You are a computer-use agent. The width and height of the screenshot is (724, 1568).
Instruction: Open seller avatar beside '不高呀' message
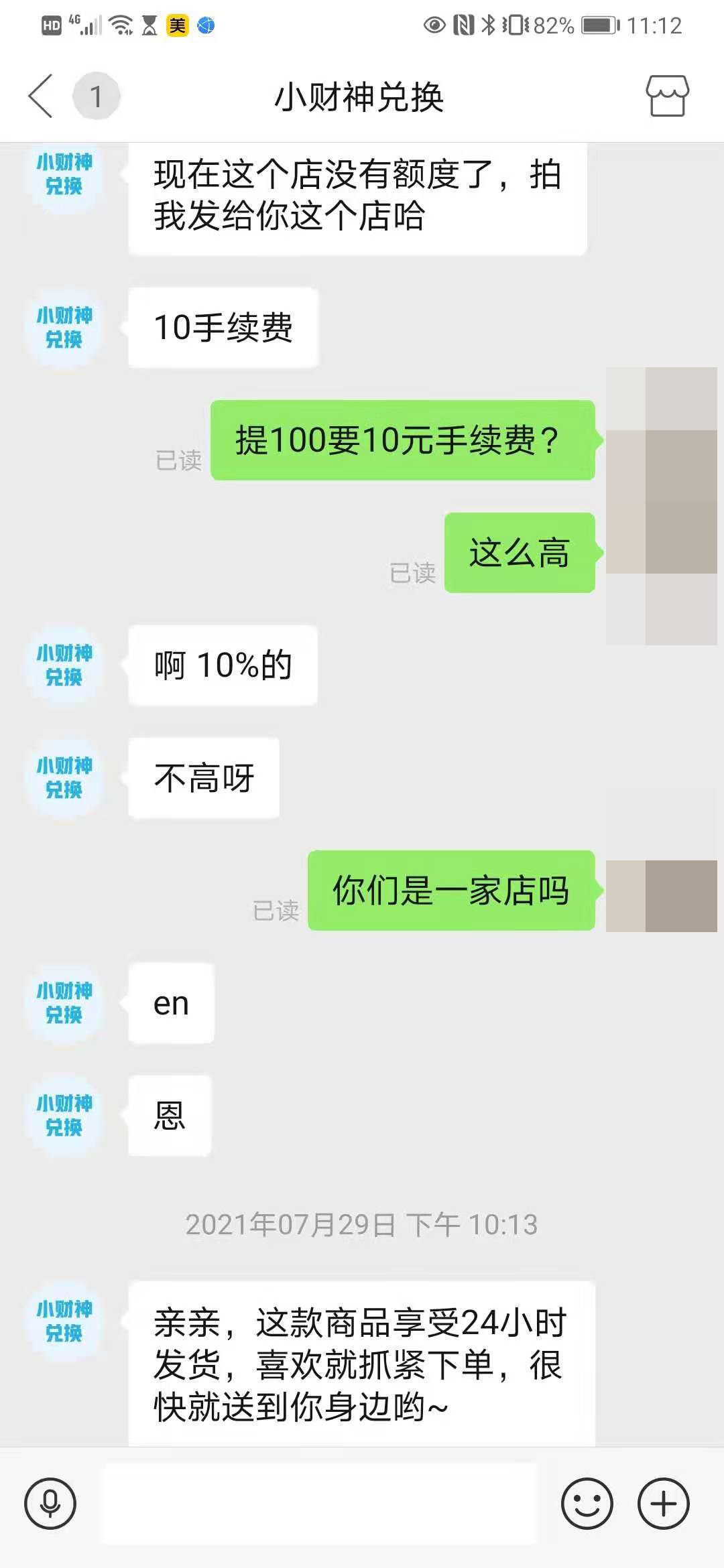tap(64, 778)
